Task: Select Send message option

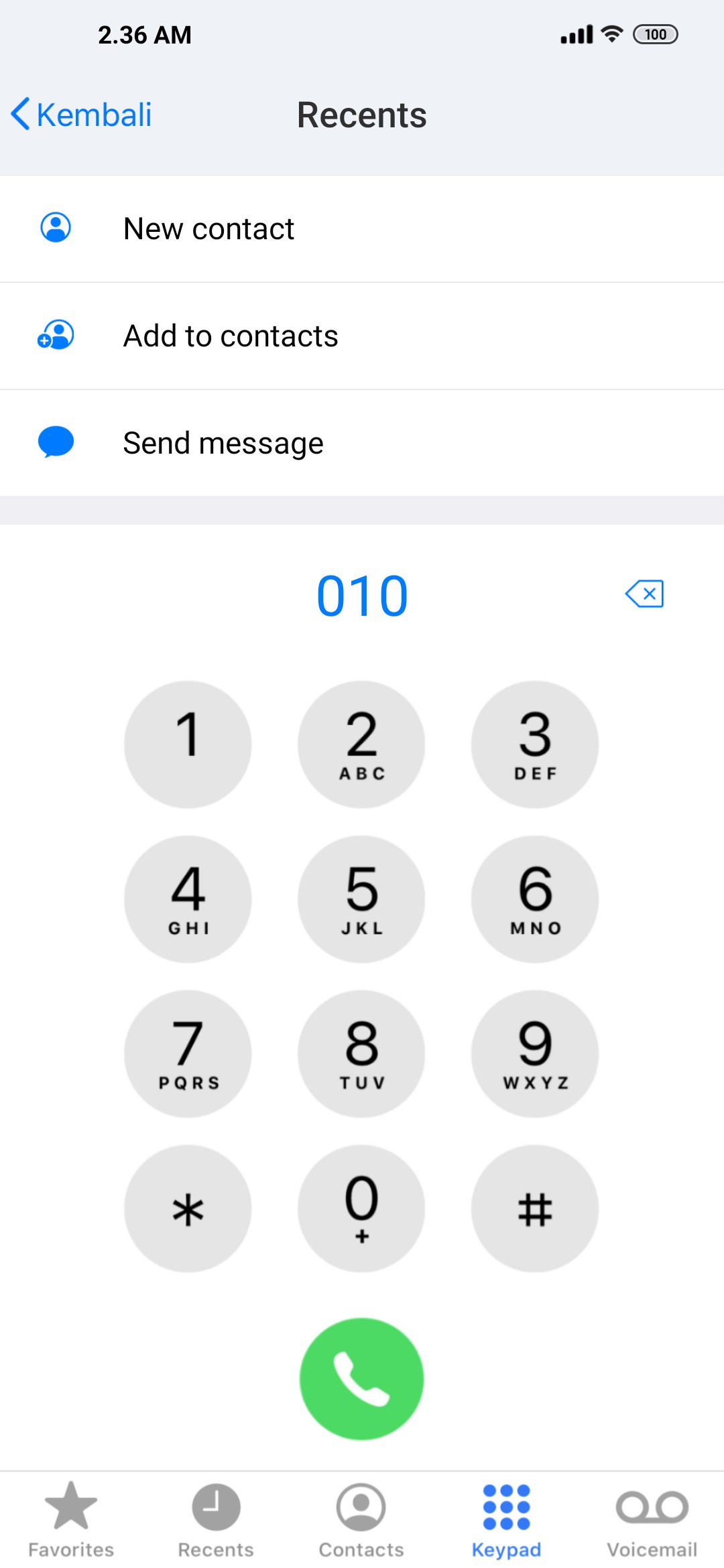Action: click(x=223, y=443)
